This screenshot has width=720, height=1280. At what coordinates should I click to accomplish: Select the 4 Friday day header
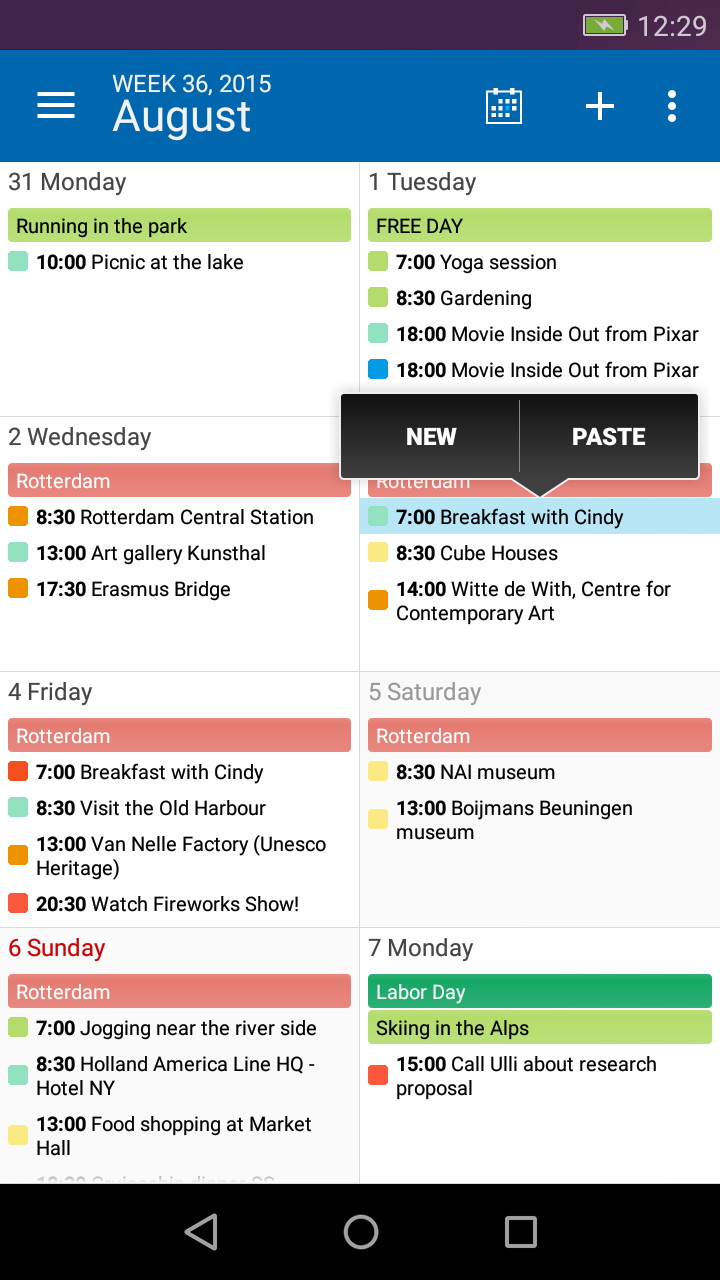pyautogui.click(x=50, y=692)
